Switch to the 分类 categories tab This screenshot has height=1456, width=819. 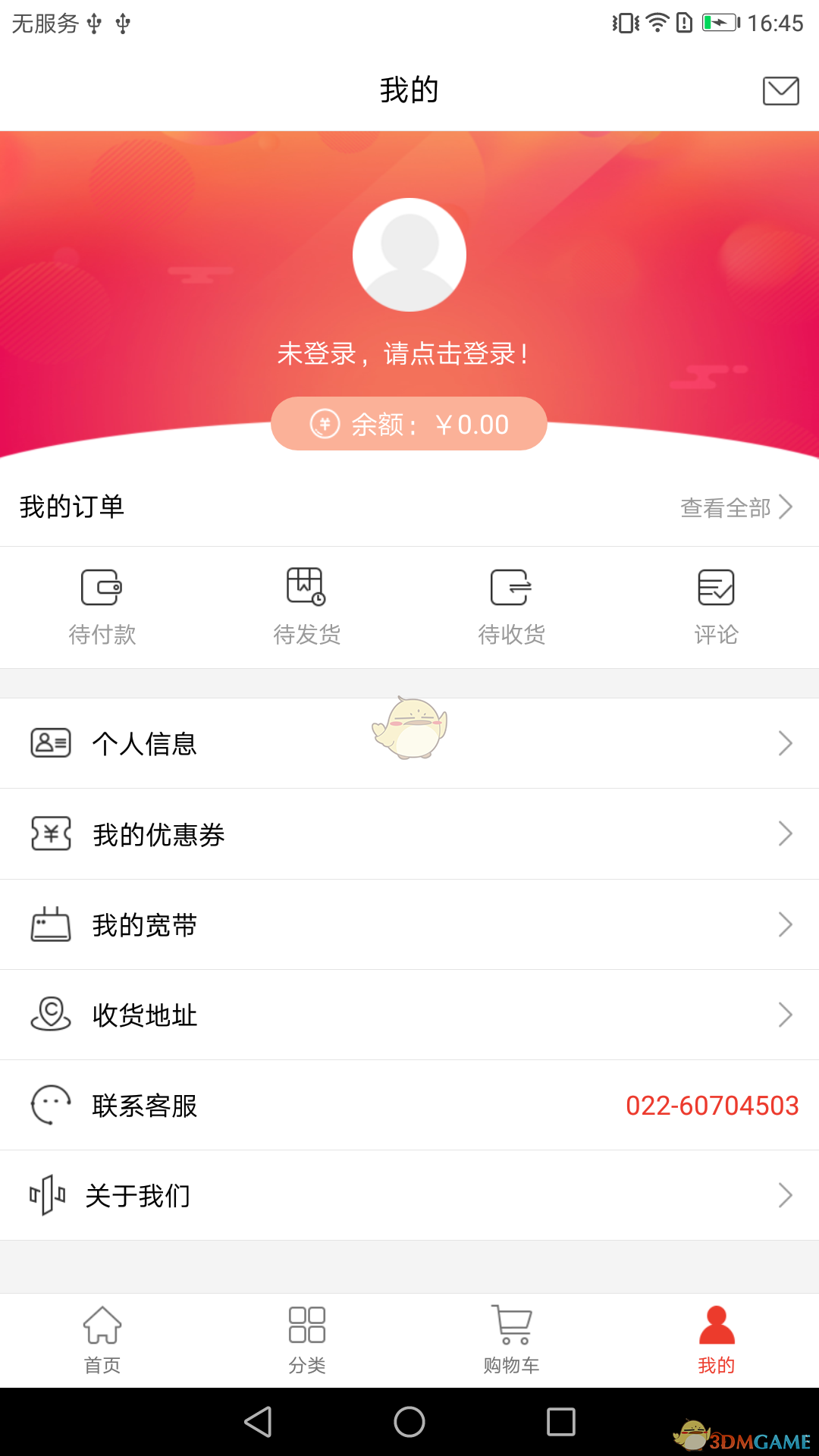tap(307, 1341)
